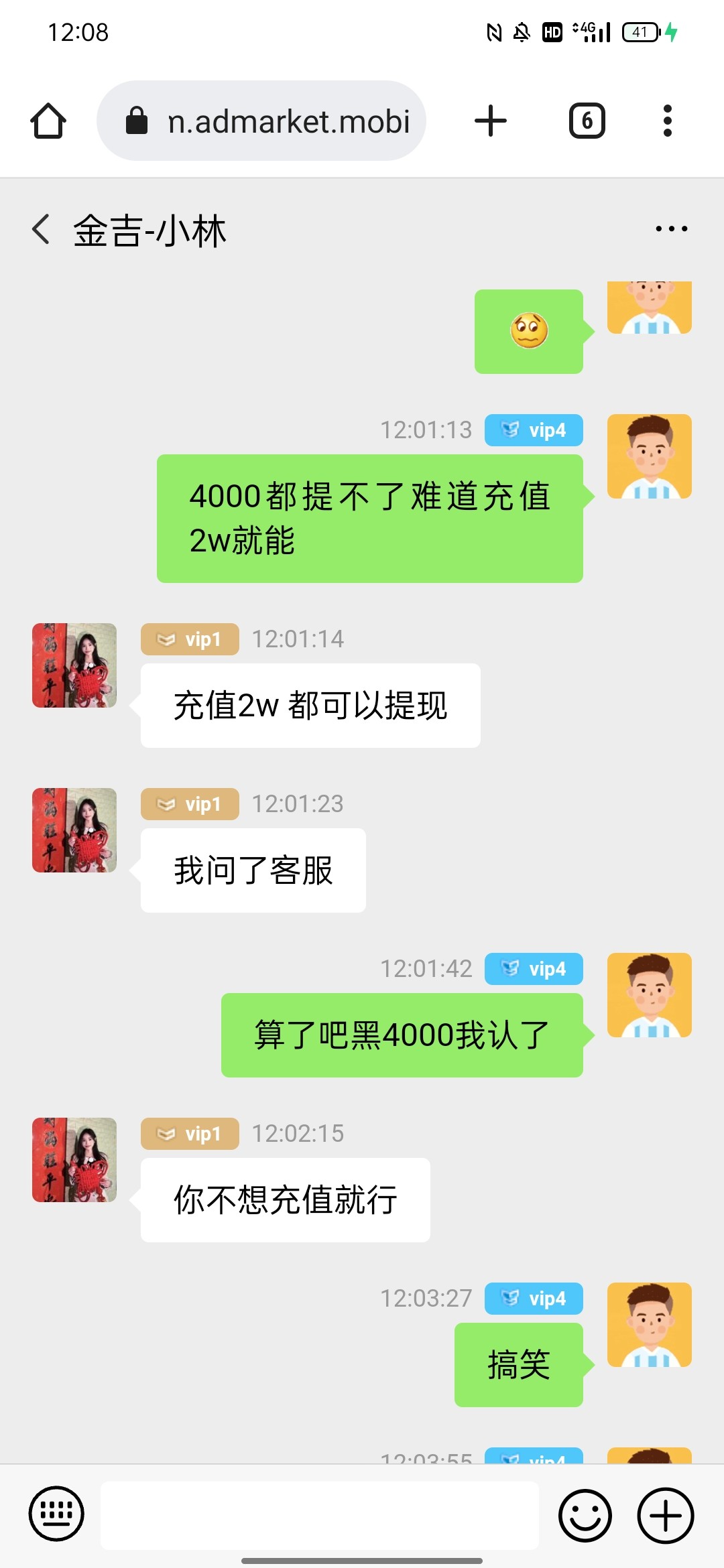Viewport: 724px width, 1568px height.
Task: Open the emoji picker
Action: 585,1515
